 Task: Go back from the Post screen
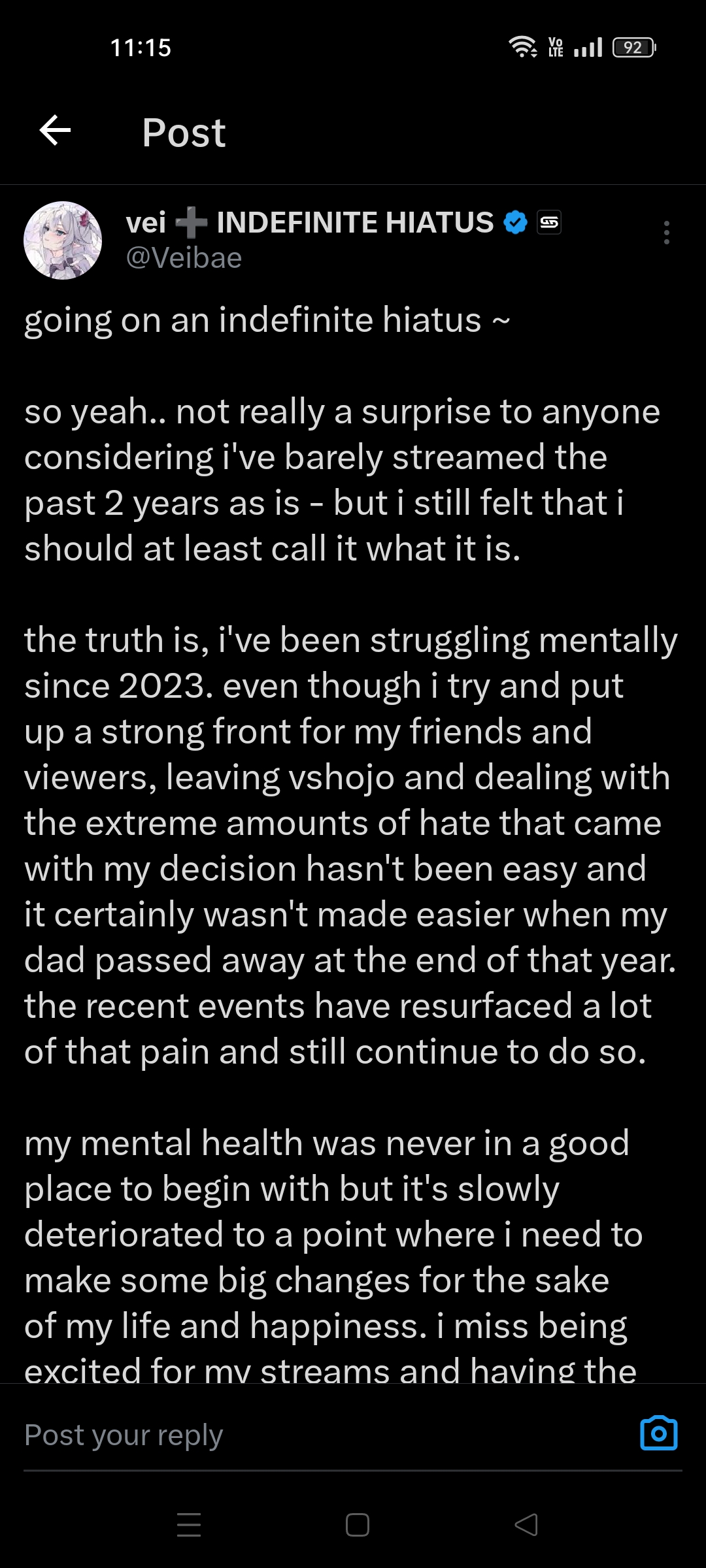click(56, 131)
